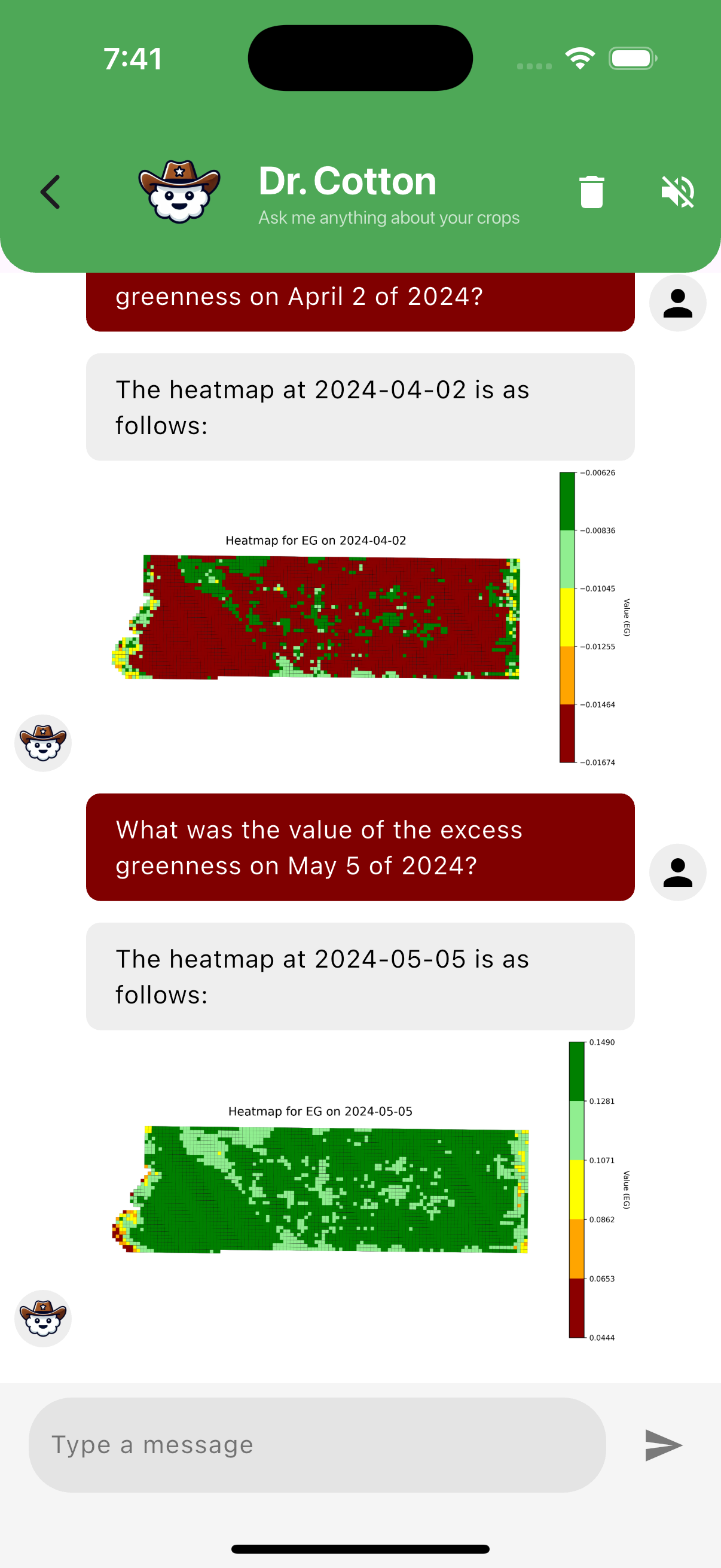The image size is (721, 1568).
Task: Tap the Dr. Cotton avatar beside May heatmap
Action: pyautogui.click(x=42, y=1318)
